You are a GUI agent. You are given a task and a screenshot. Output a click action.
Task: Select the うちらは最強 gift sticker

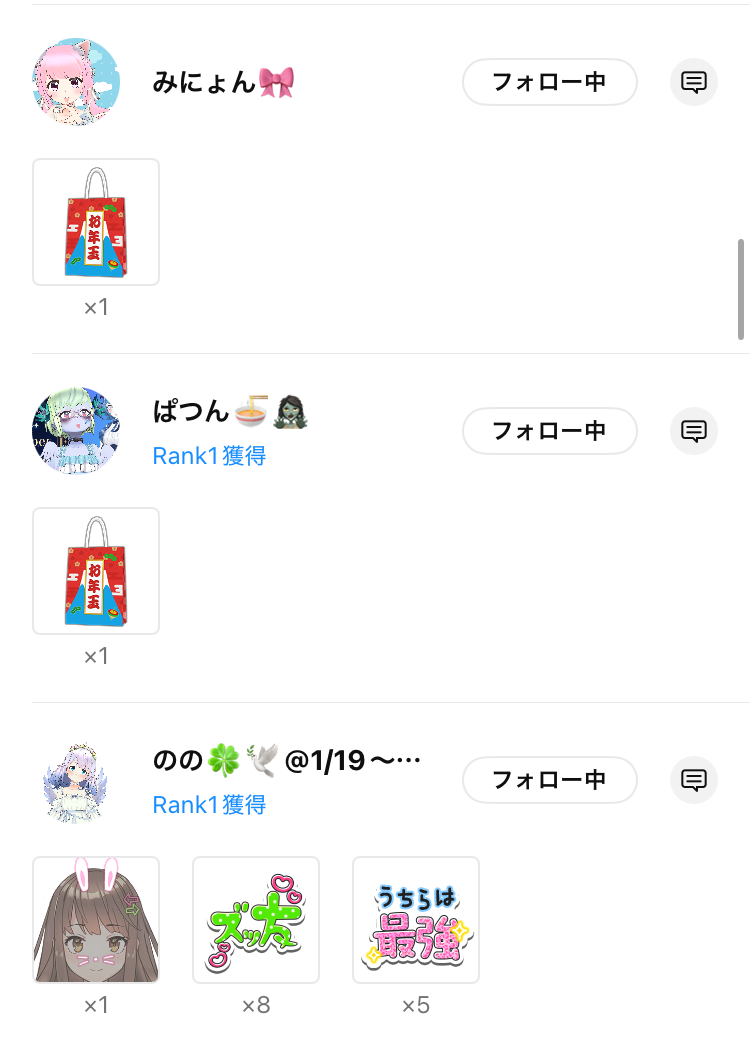pos(416,920)
